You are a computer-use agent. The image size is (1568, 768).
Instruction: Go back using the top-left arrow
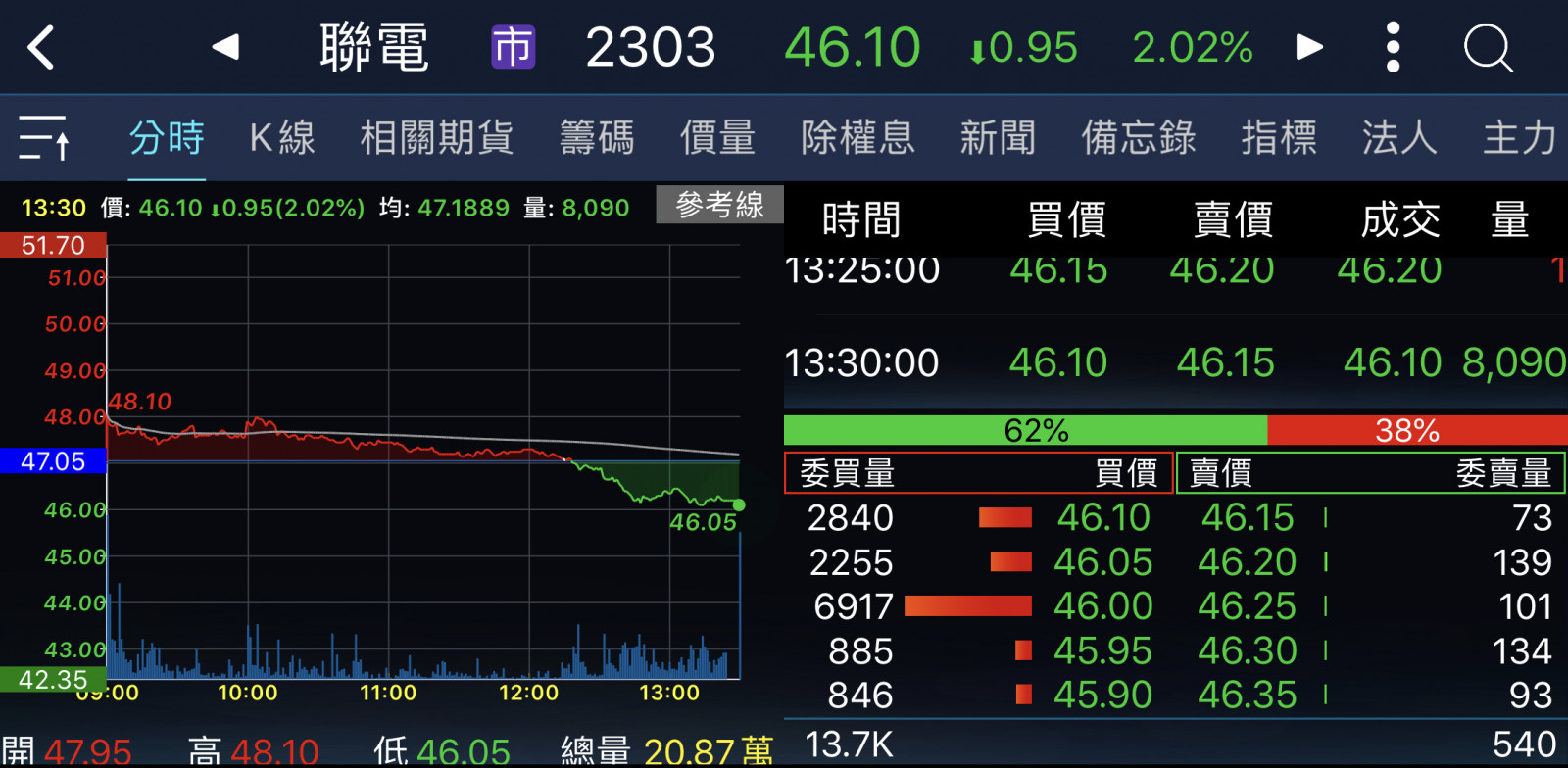(41, 47)
